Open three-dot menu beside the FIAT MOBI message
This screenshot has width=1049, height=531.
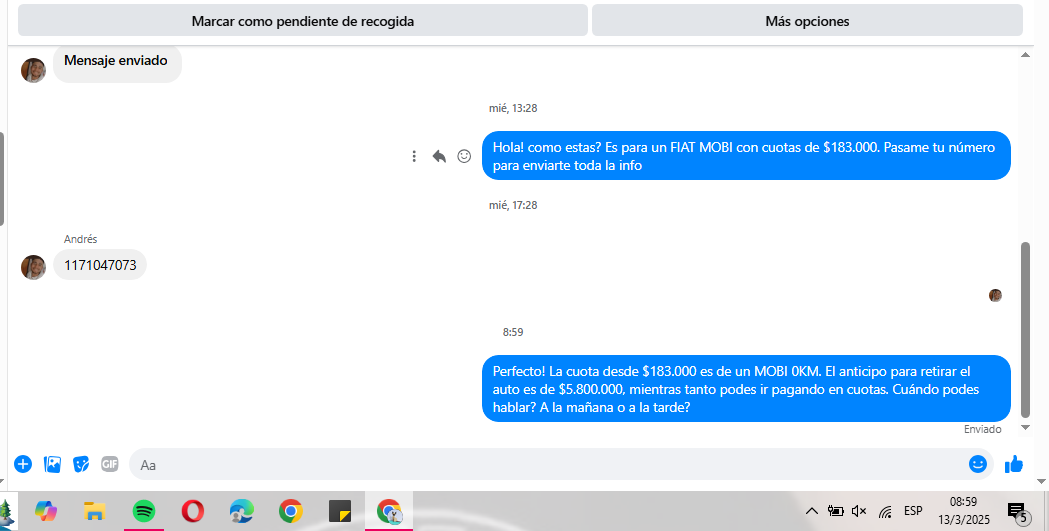click(x=414, y=156)
